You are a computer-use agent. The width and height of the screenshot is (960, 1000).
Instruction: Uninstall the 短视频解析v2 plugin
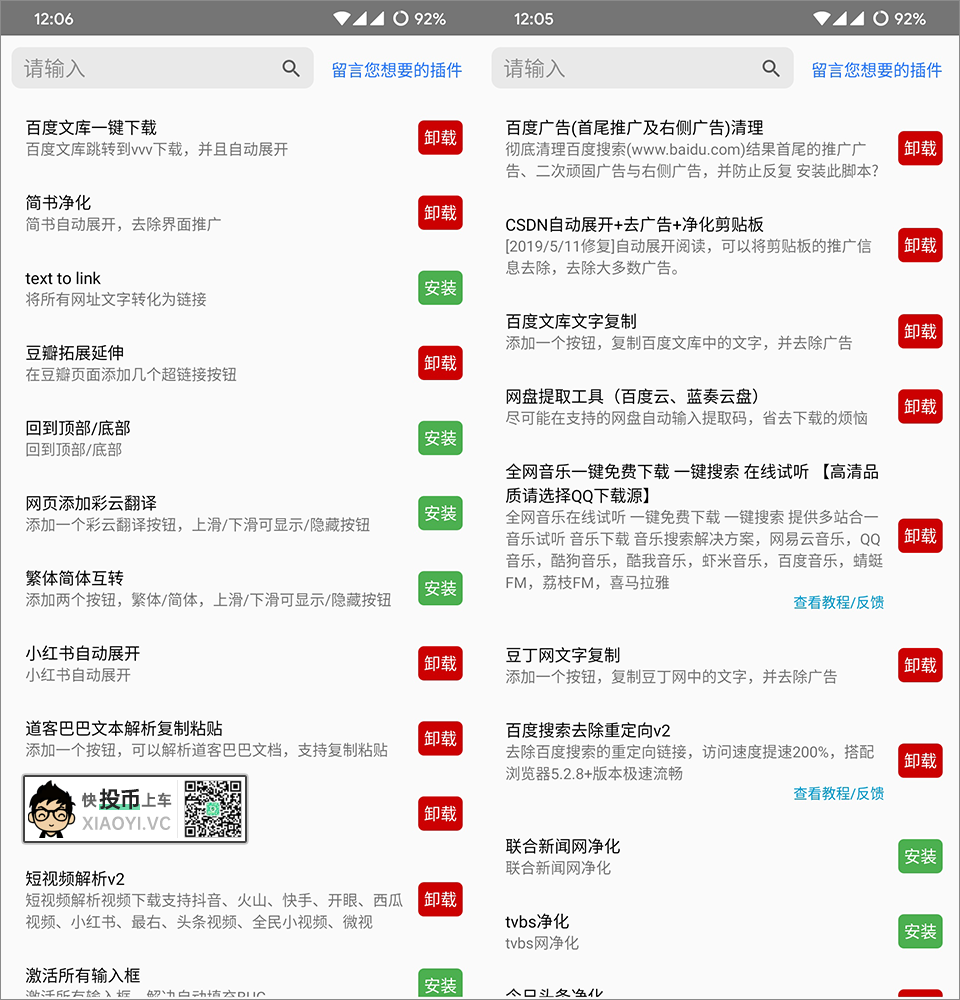pyautogui.click(x=440, y=899)
